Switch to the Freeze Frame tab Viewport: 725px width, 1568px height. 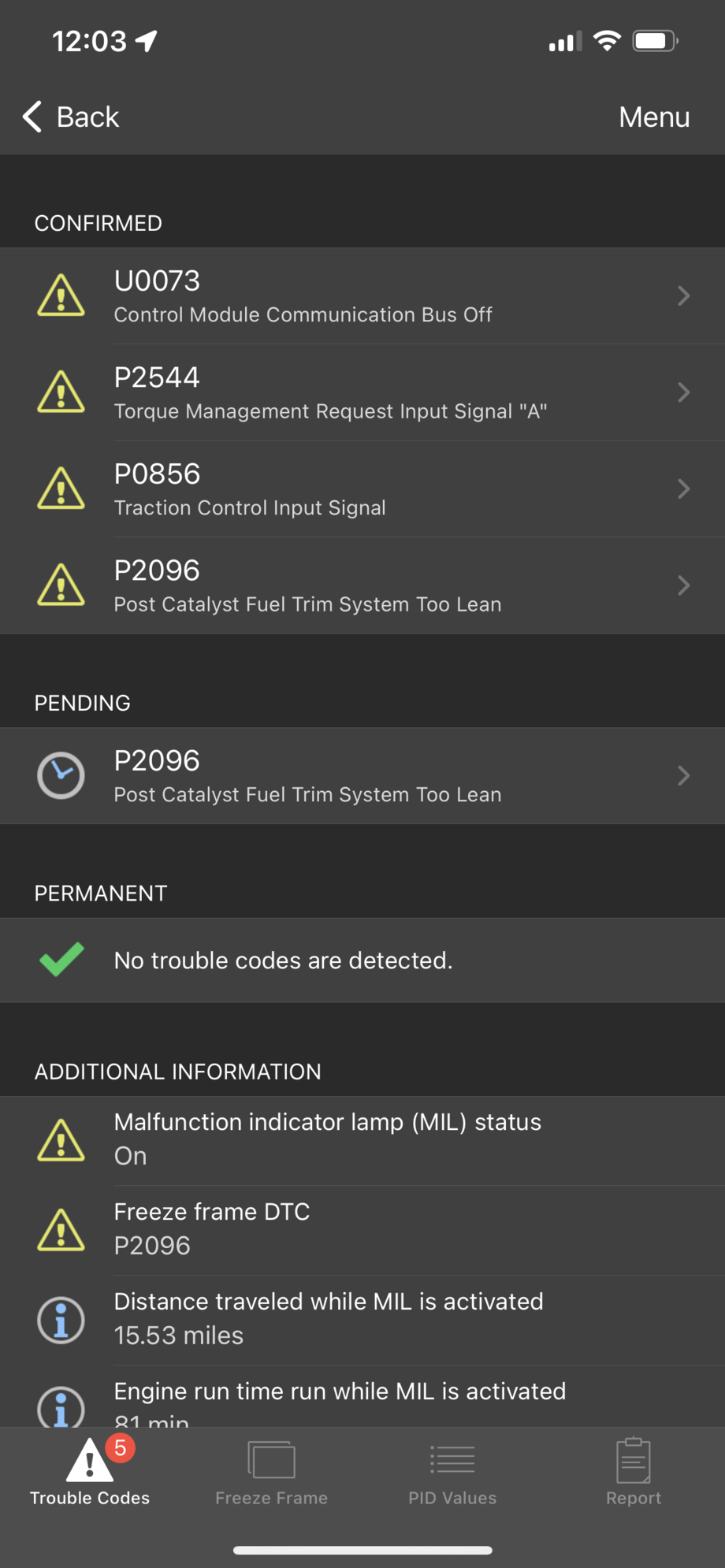pyautogui.click(x=271, y=1472)
